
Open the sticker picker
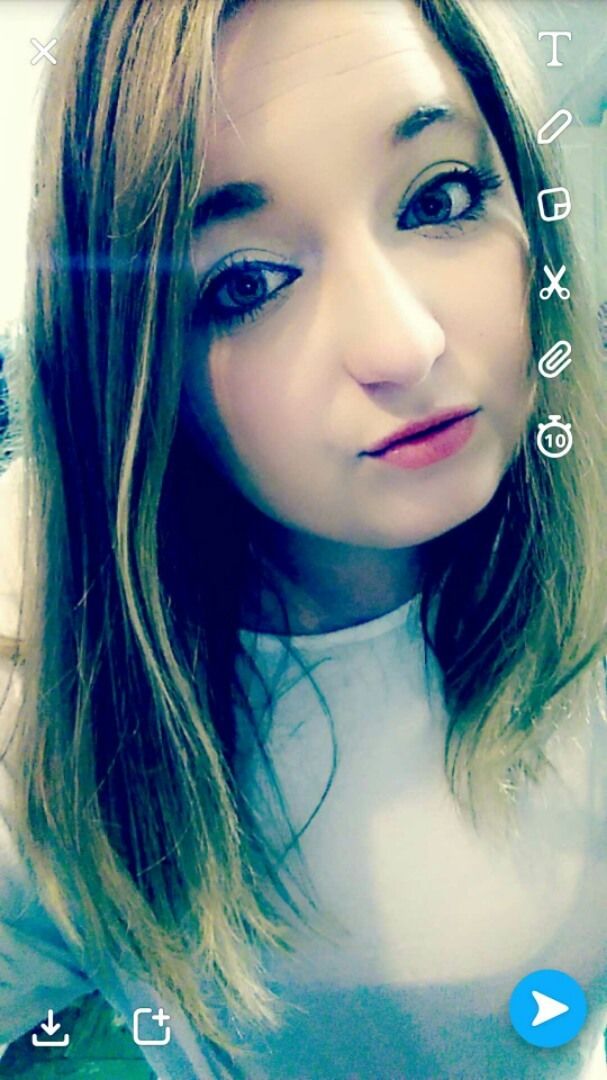tap(555, 205)
